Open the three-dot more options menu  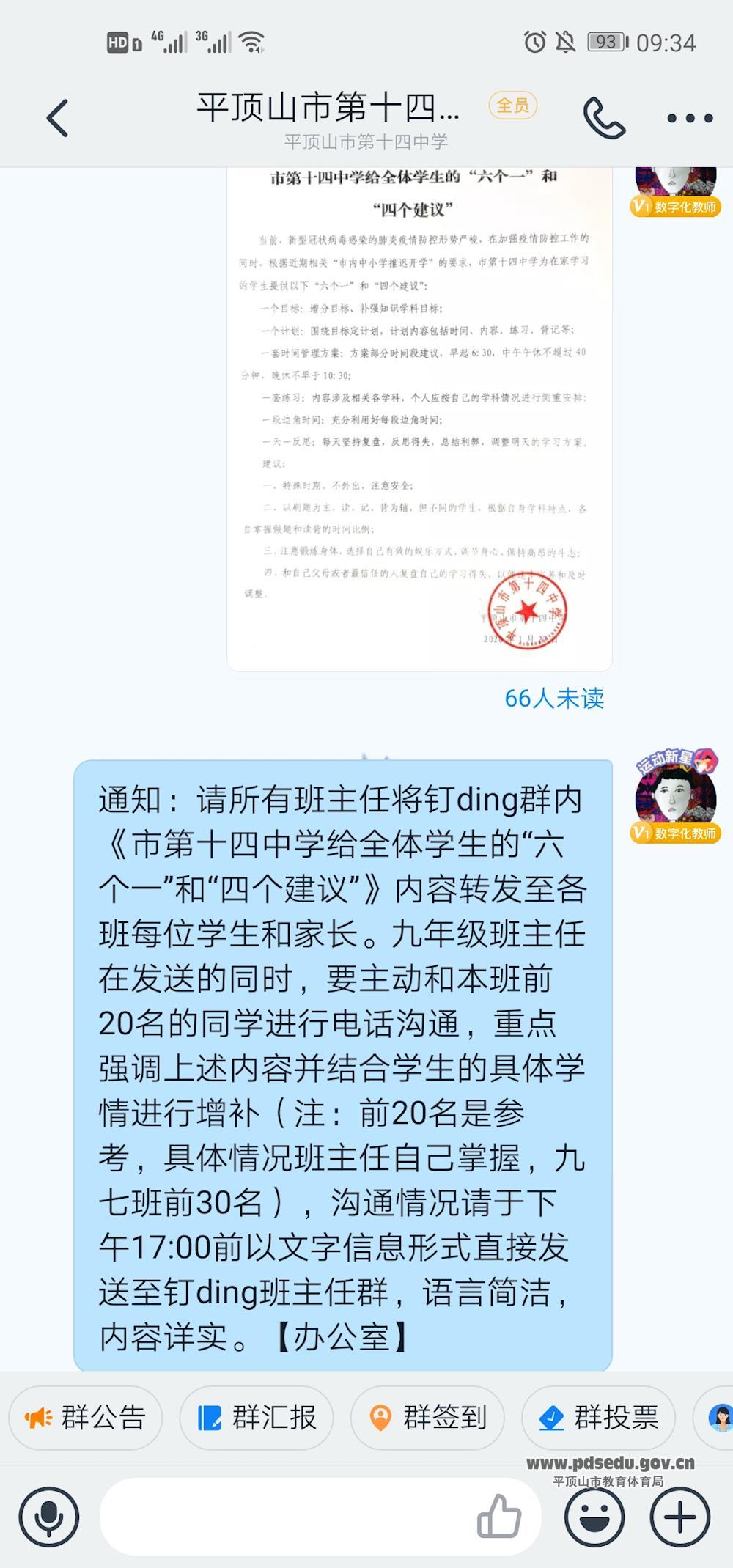coord(689,118)
